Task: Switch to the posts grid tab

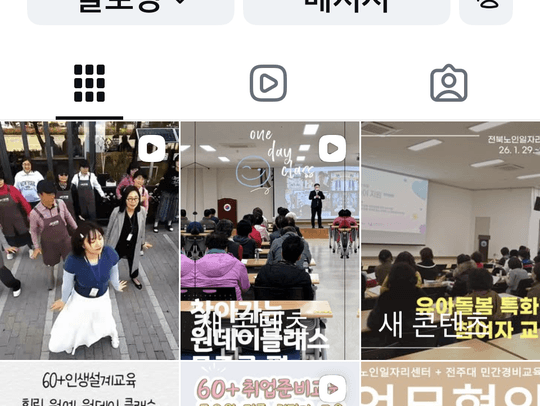Action: click(x=90, y=83)
